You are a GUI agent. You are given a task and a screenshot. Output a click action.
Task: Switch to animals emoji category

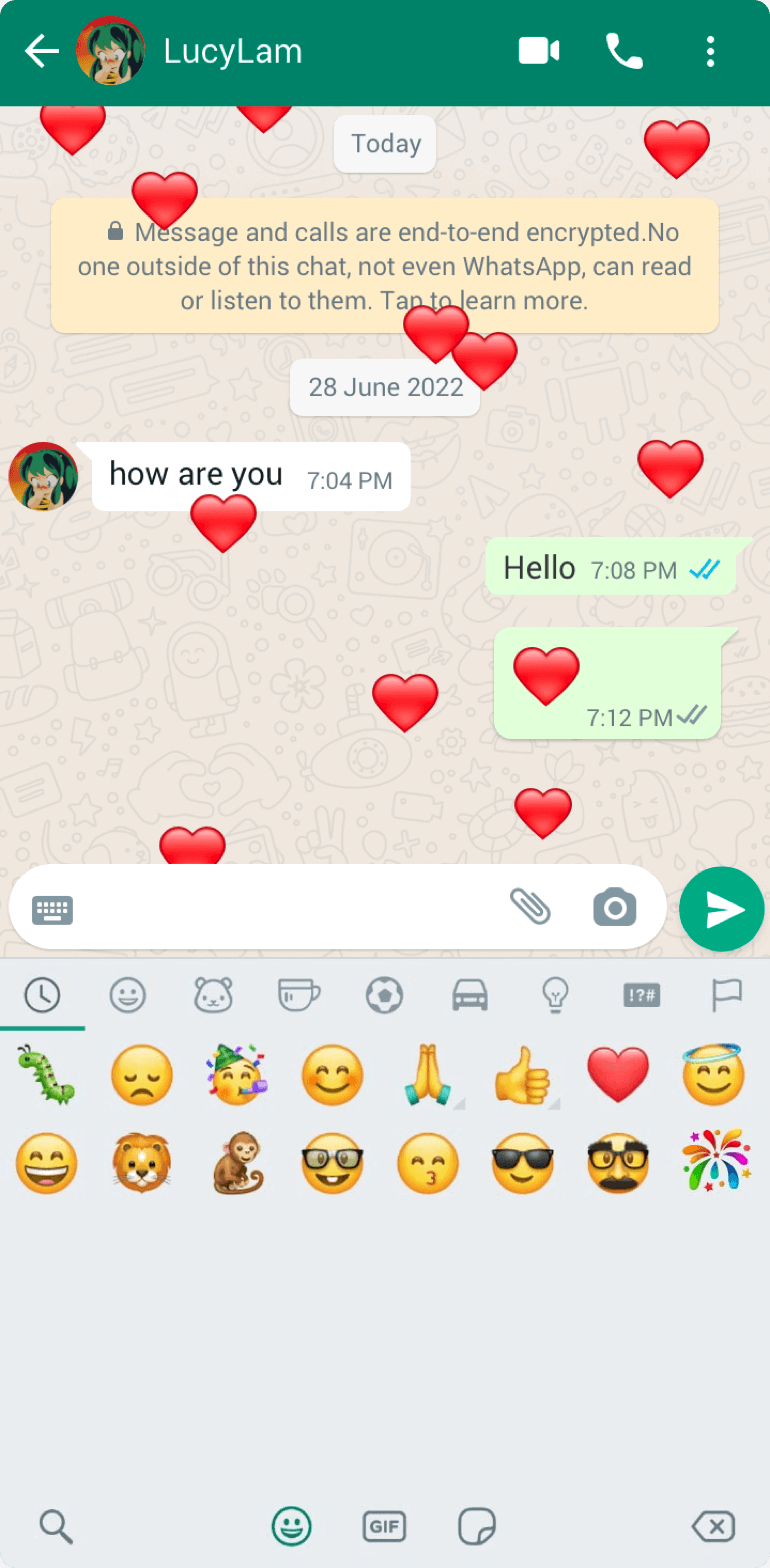click(213, 995)
